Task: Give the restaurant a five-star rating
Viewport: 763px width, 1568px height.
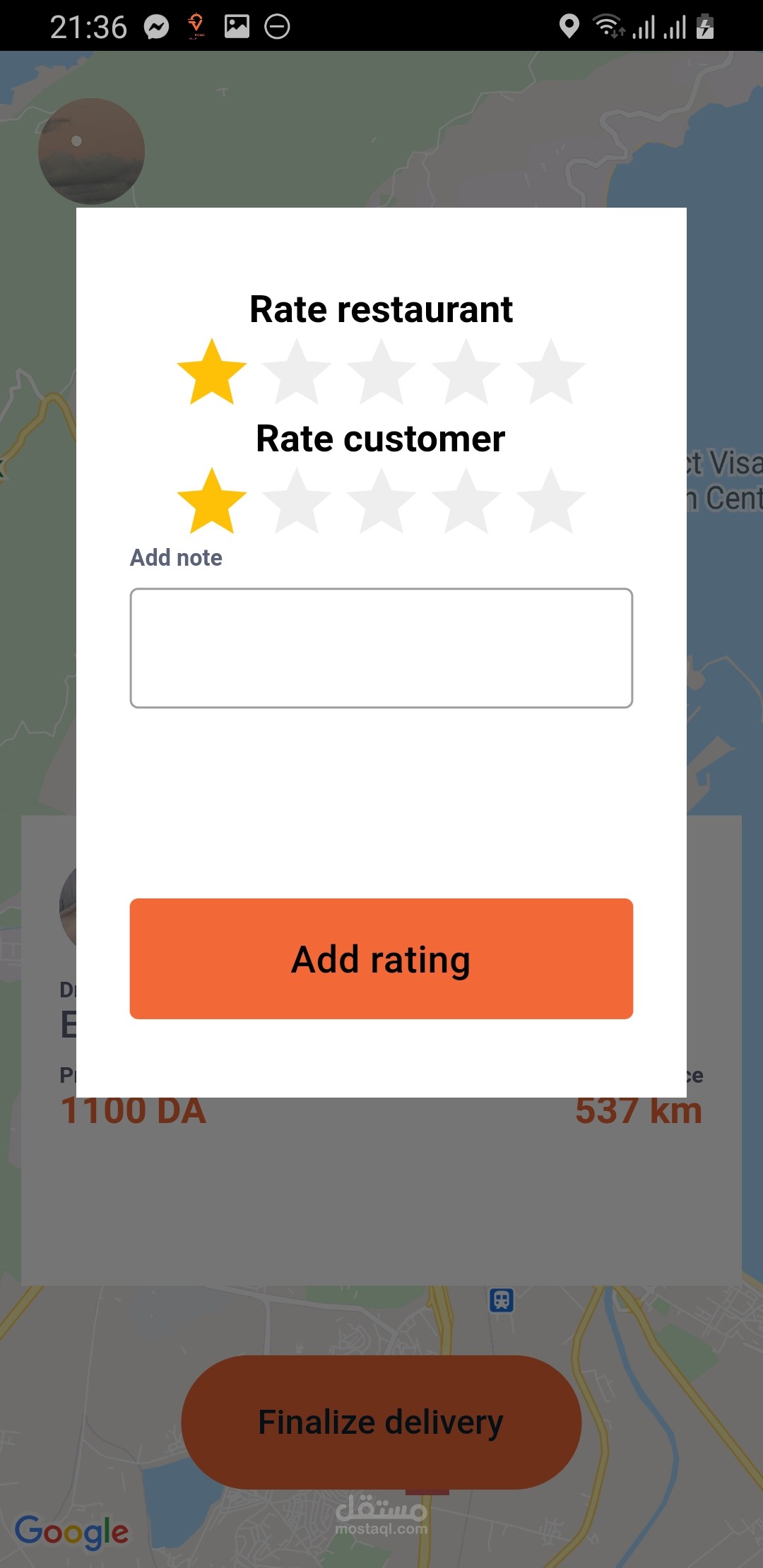Action: click(x=551, y=372)
